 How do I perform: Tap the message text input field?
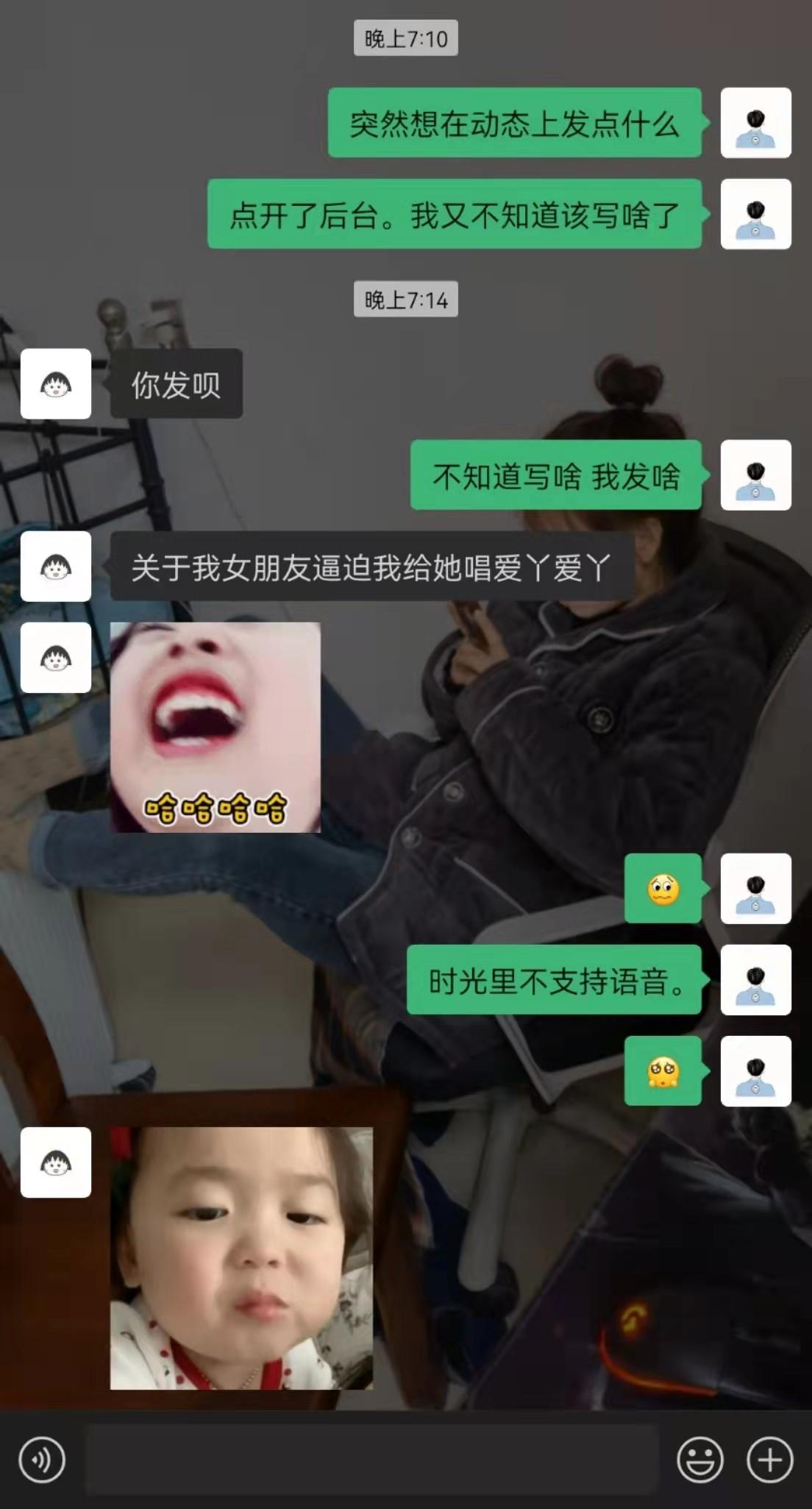coord(371,1460)
